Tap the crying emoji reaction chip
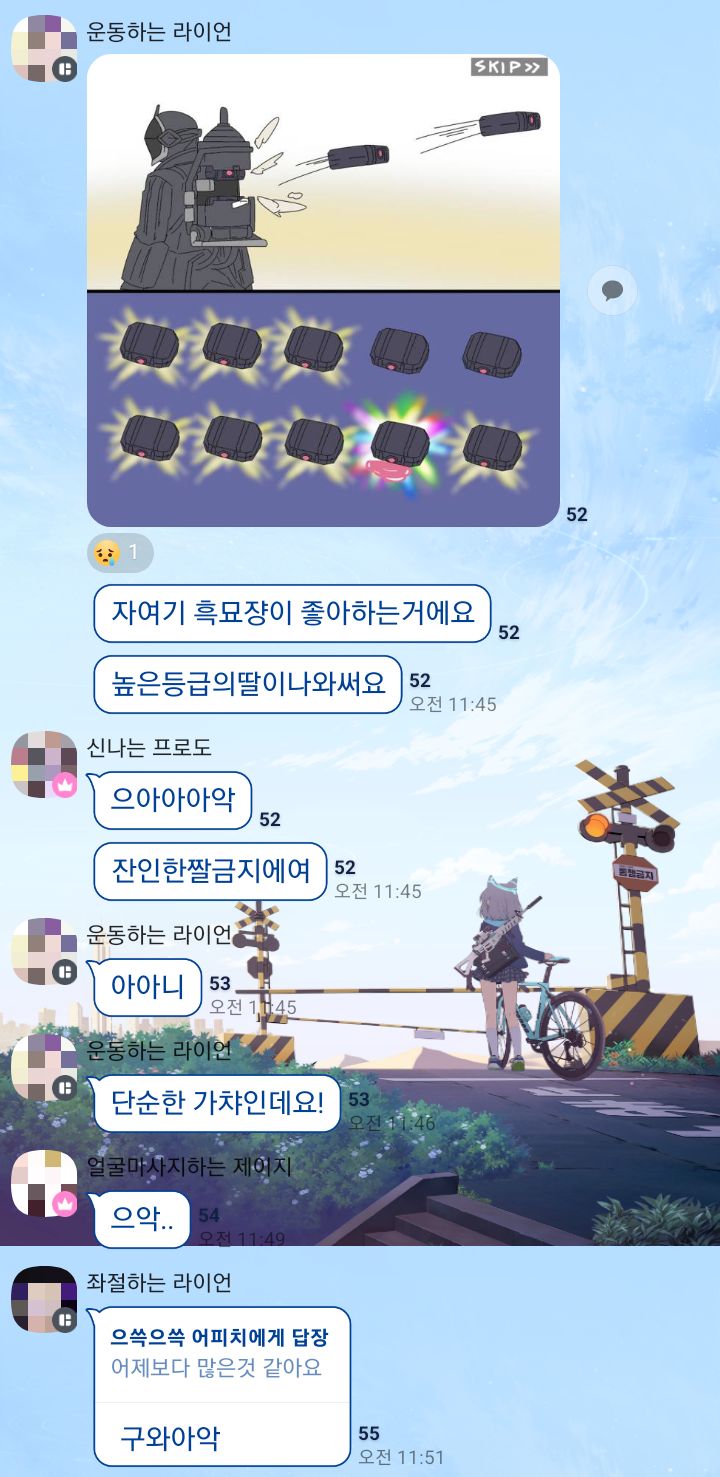This screenshot has height=1477, width=720. (x=120, y=552)
